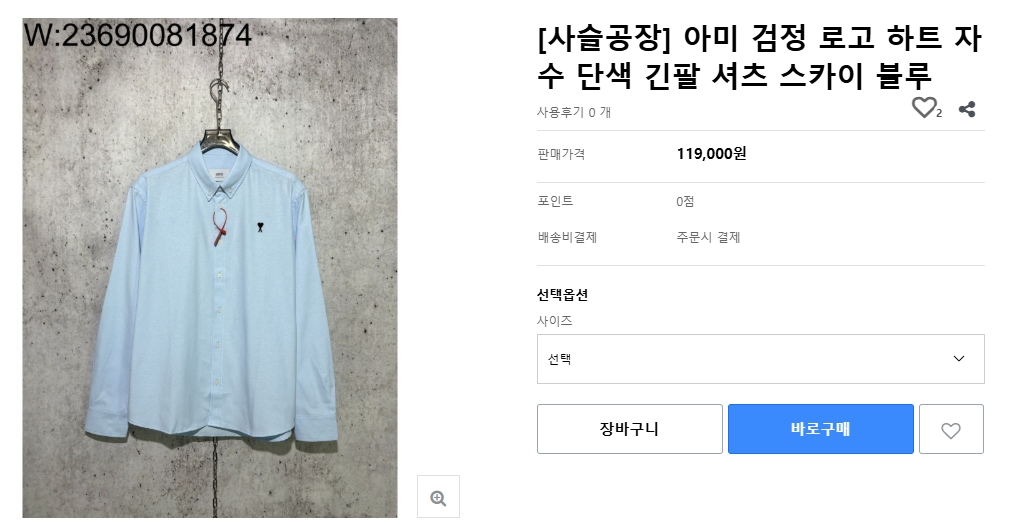
Task: Zoom the product image with the magnifier icon
Action: (438, 497)
